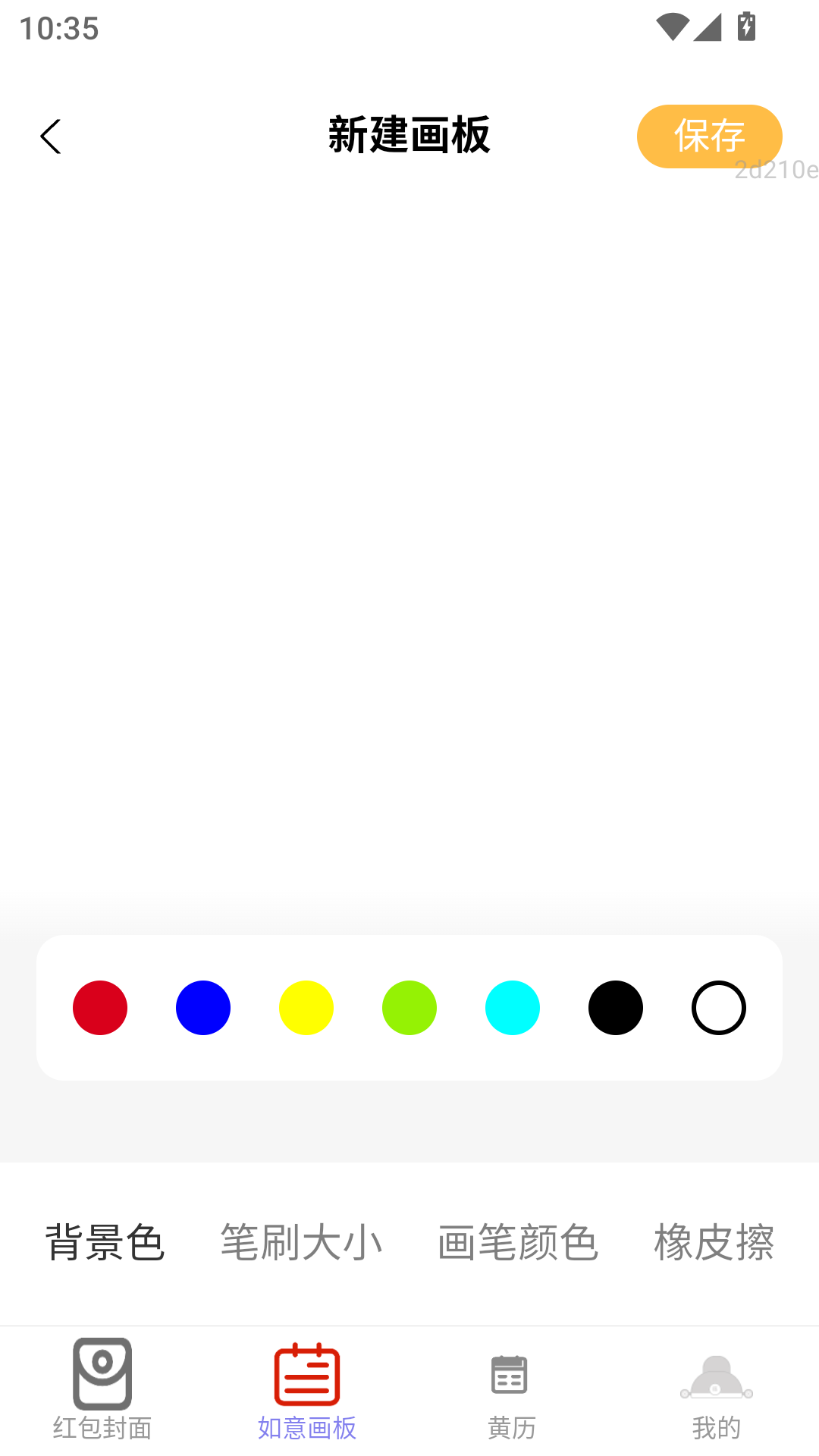The height and width of the screenshot is (1456, 819).
Task: Pick the black color swatch
Action: click(x=616, y=1008)
